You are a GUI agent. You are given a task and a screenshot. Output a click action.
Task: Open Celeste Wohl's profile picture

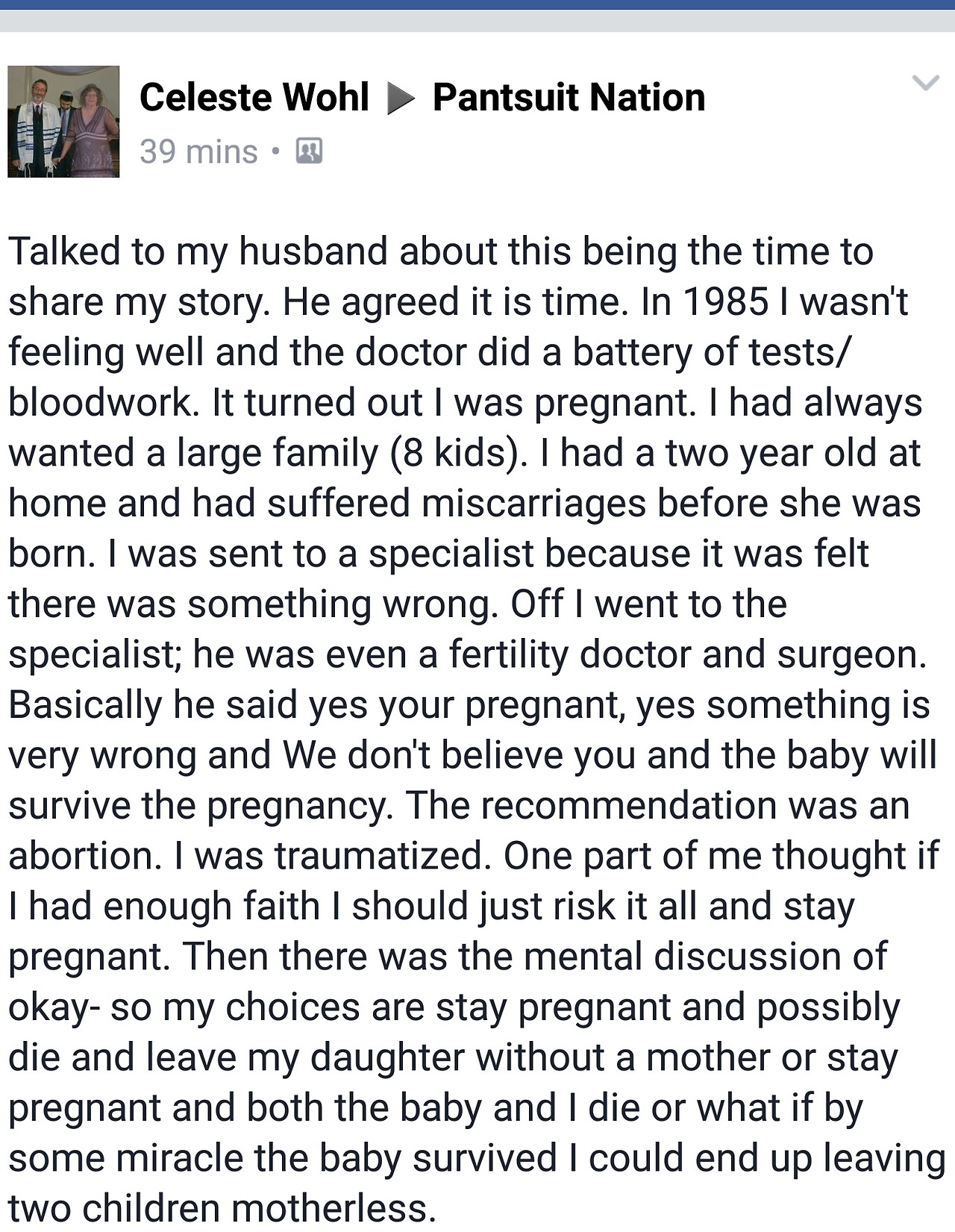coord(63,122)
